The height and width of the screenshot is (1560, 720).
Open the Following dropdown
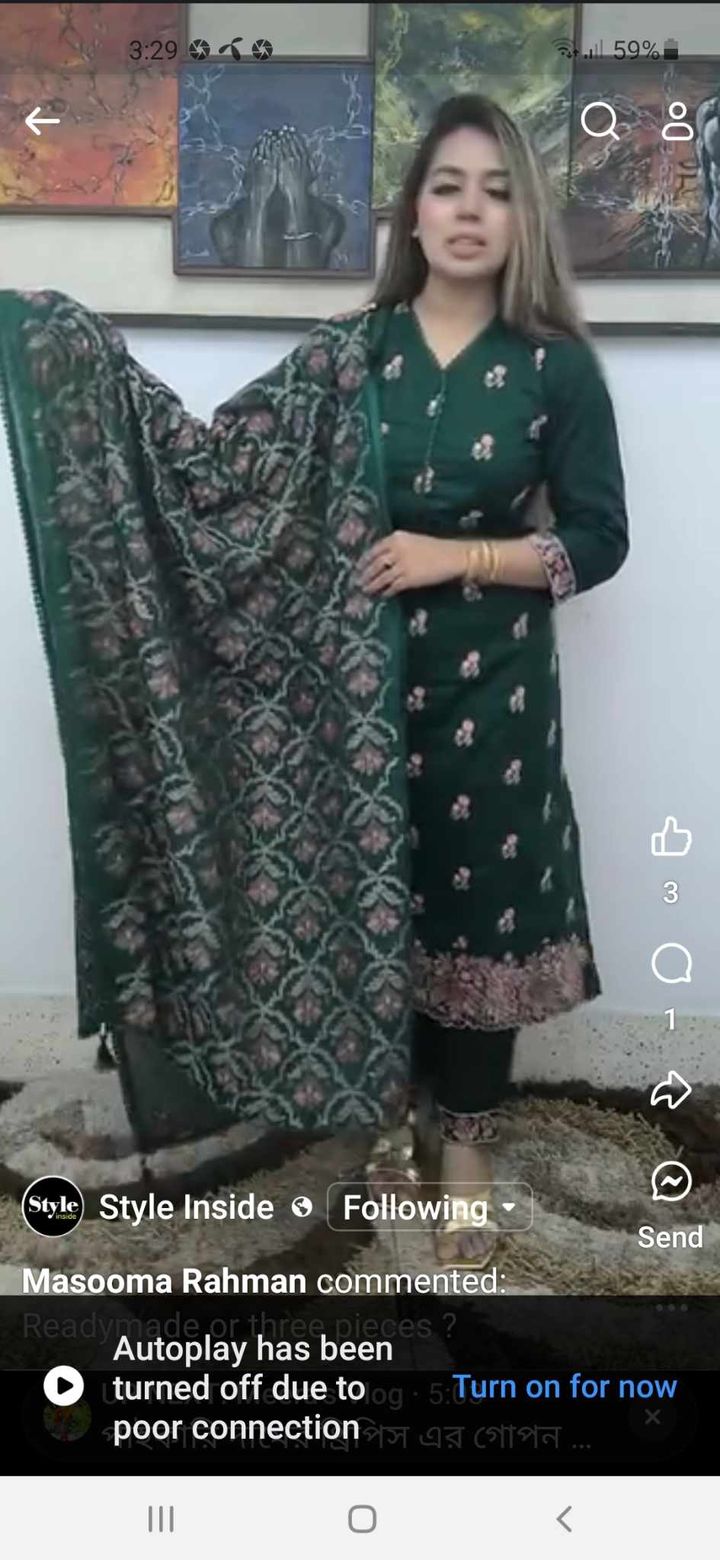[x=430, y=1208]
